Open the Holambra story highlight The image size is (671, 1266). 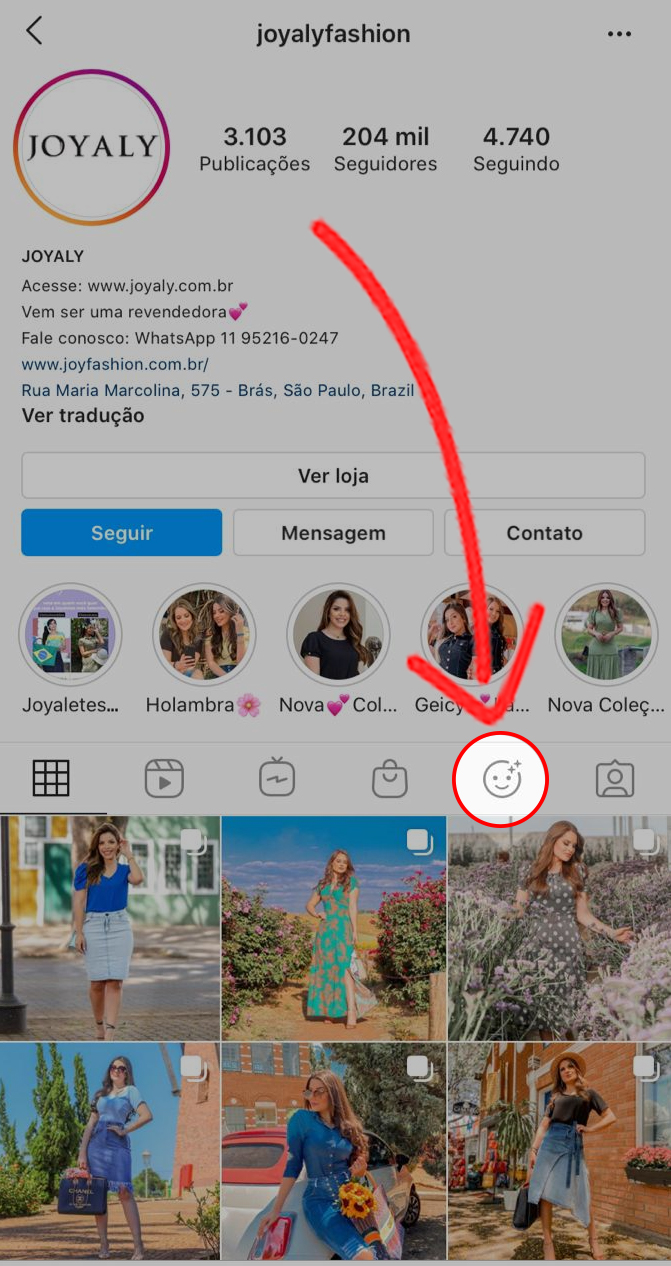click(204, 636)
